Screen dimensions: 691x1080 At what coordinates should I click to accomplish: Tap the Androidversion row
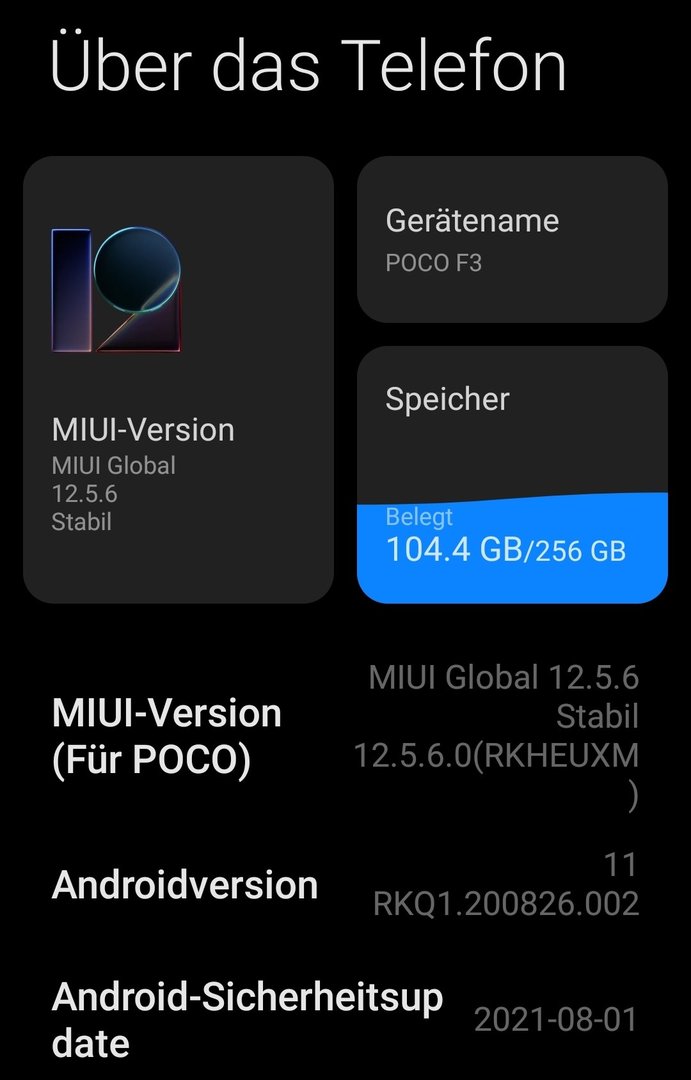point(345,885)
